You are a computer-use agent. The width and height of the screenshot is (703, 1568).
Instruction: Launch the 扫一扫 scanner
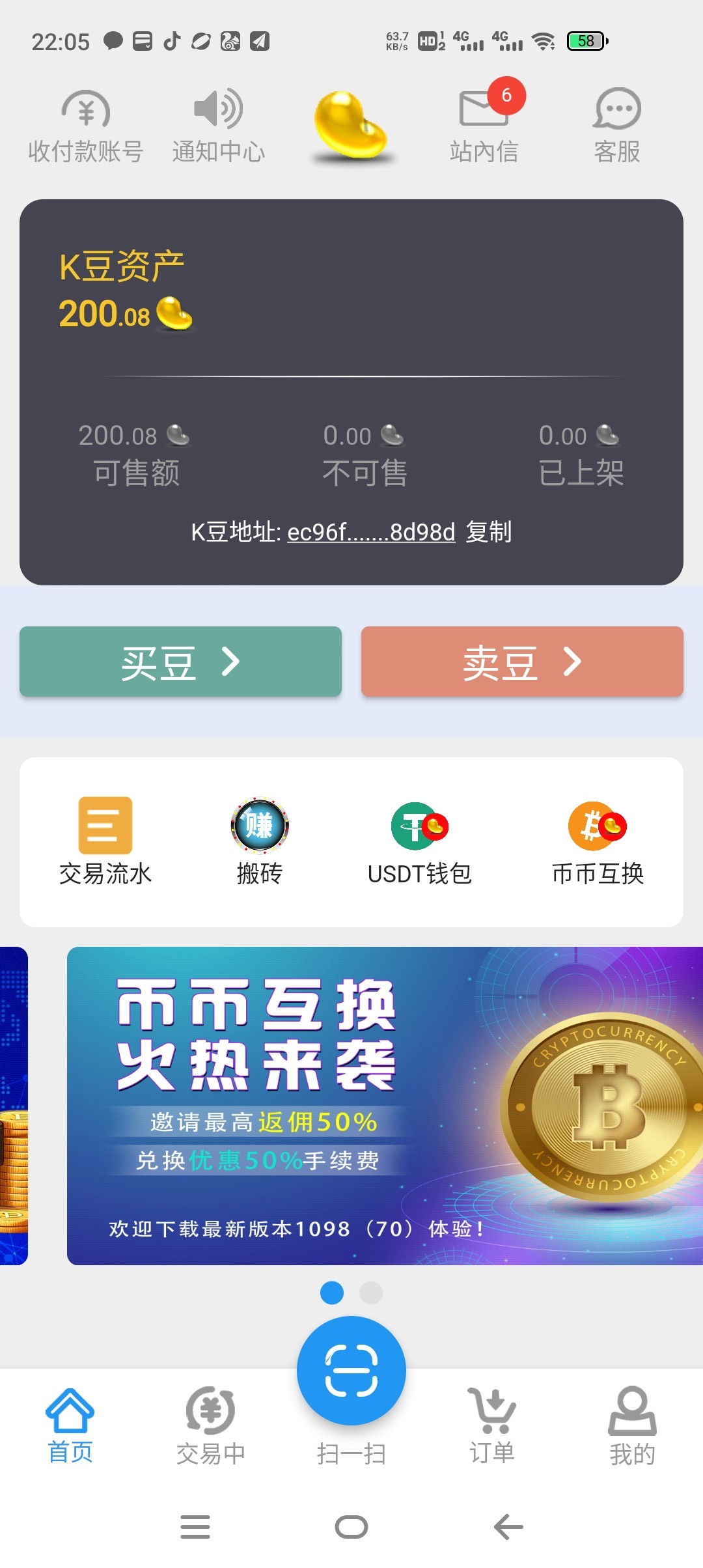click(351, 1373)
